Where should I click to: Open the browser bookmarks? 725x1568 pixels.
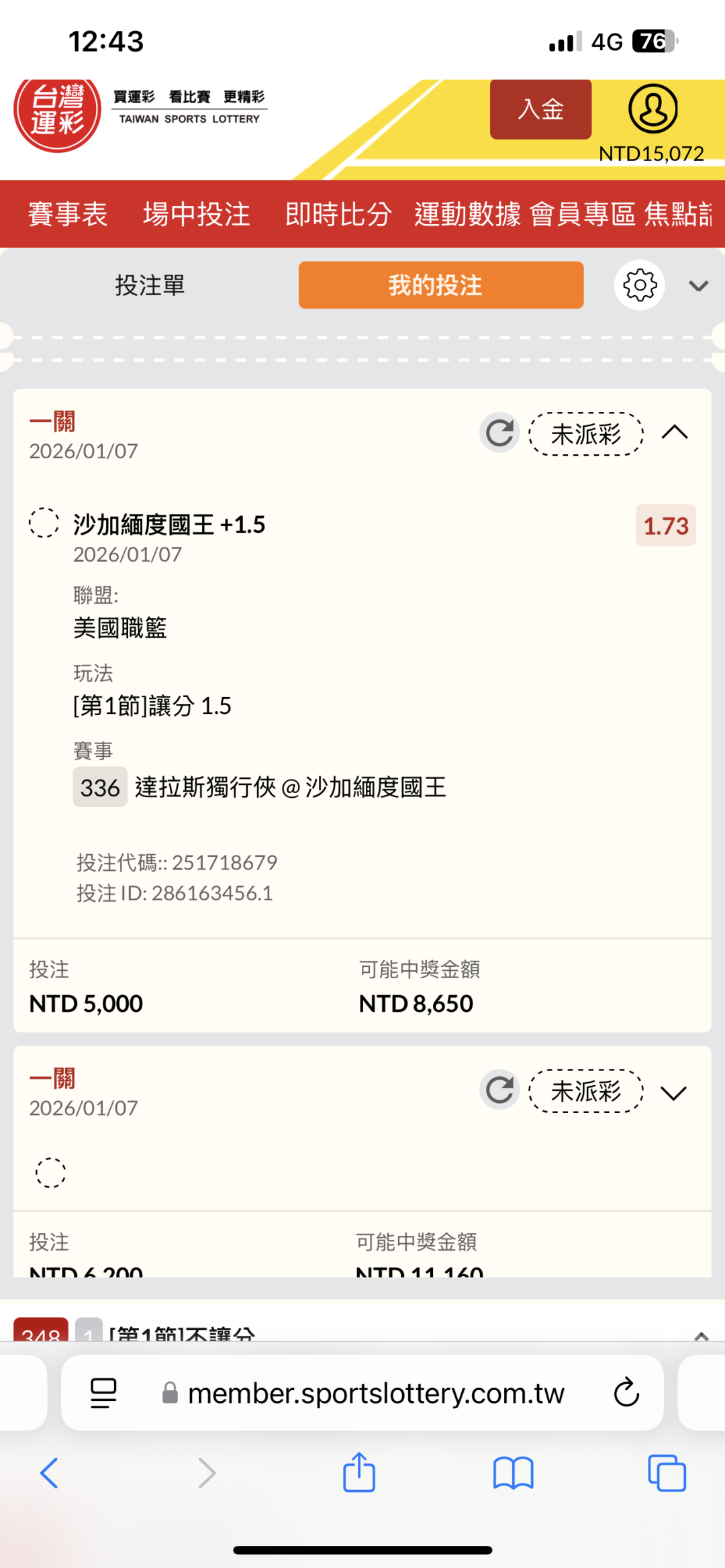tap(513, 1473)
